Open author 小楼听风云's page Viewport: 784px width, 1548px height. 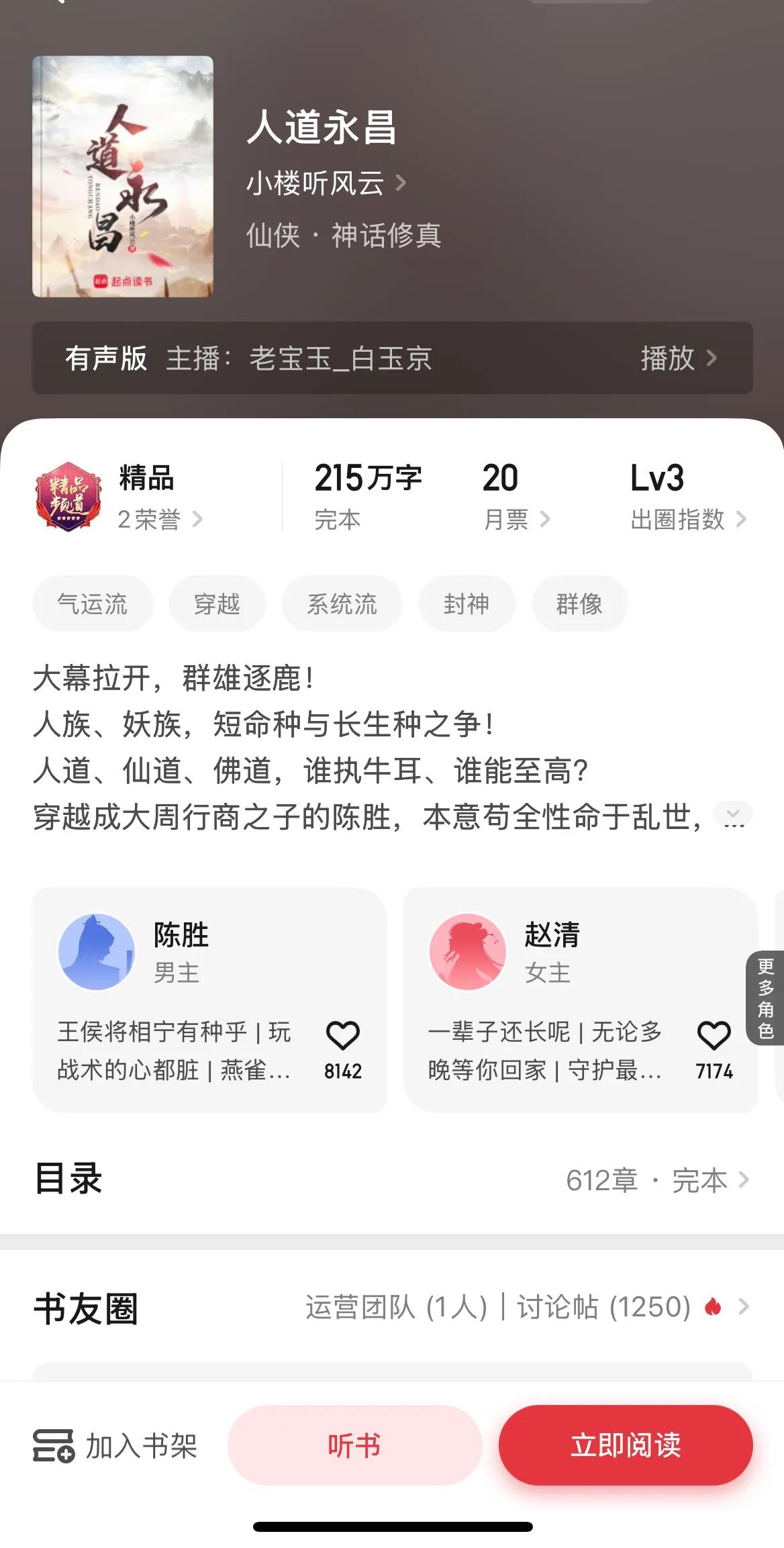coord(326,183)
